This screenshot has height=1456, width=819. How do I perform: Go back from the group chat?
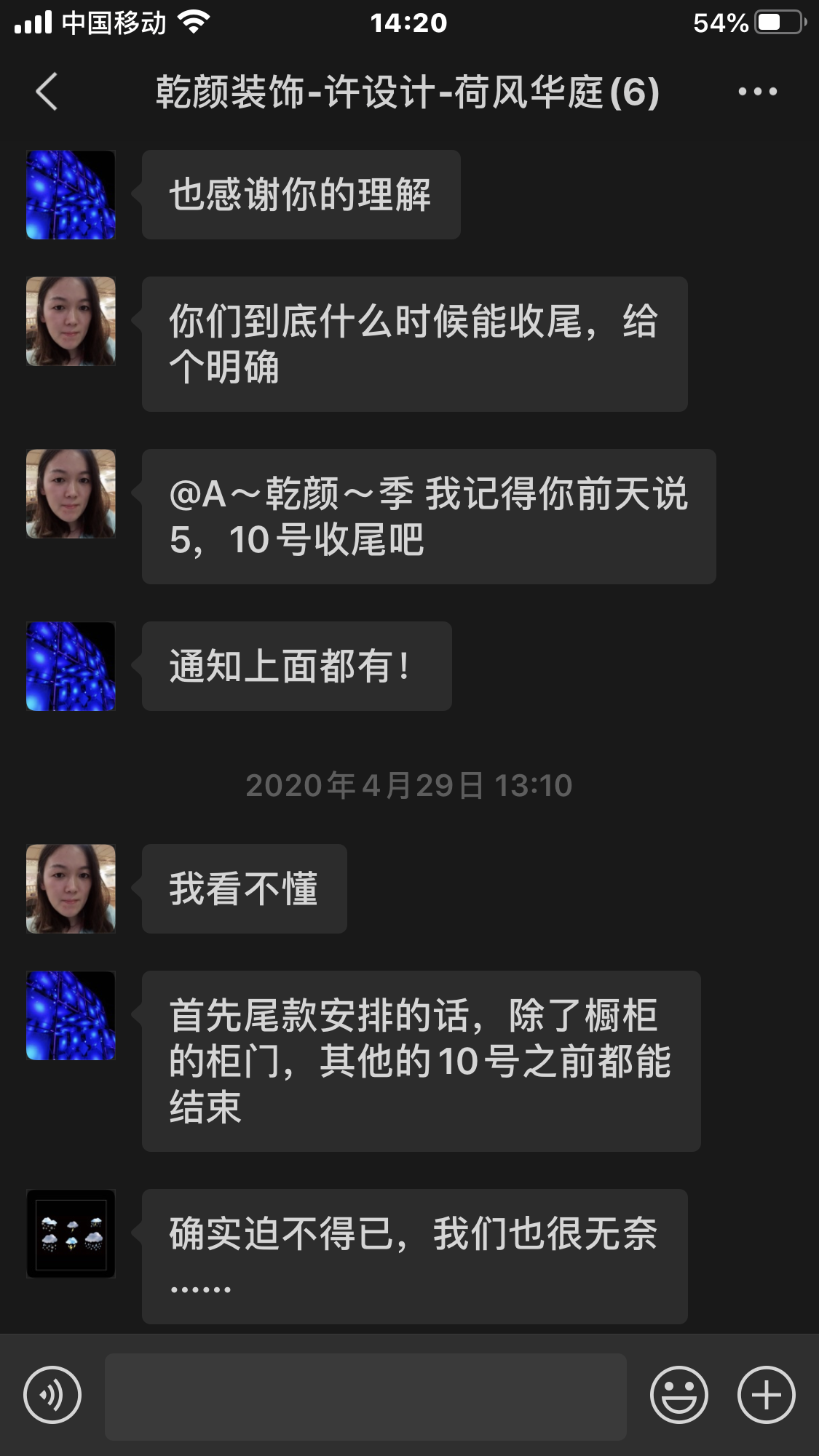[47, 92]
